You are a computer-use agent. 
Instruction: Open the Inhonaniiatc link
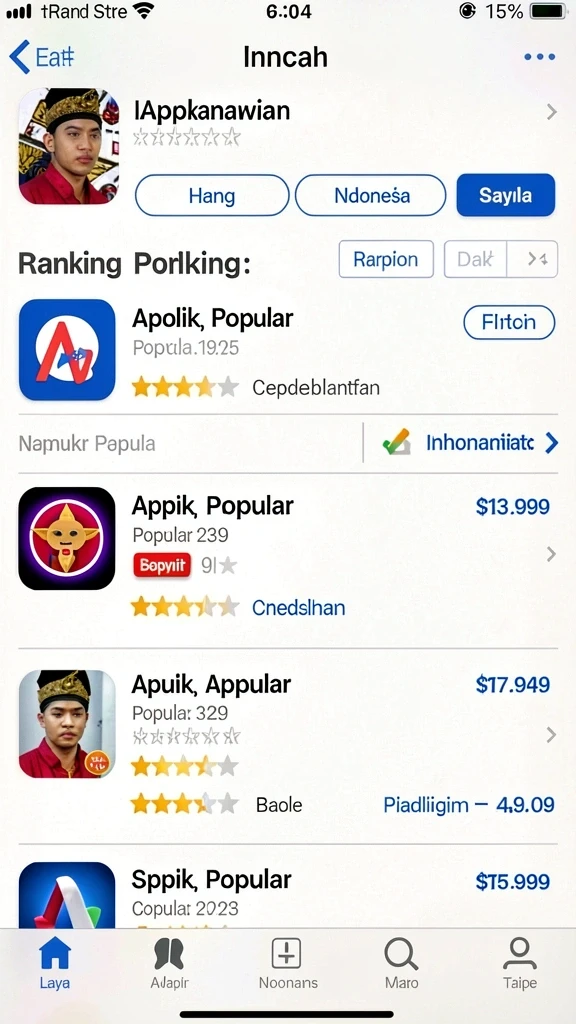tap(470, 443)
